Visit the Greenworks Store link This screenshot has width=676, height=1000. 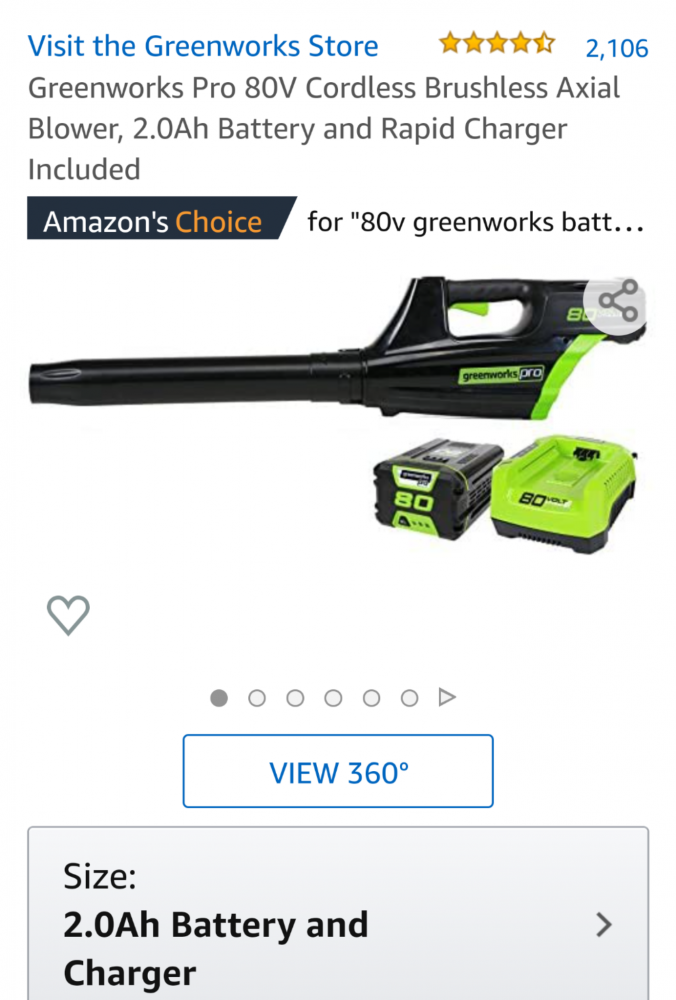[203, 46]
